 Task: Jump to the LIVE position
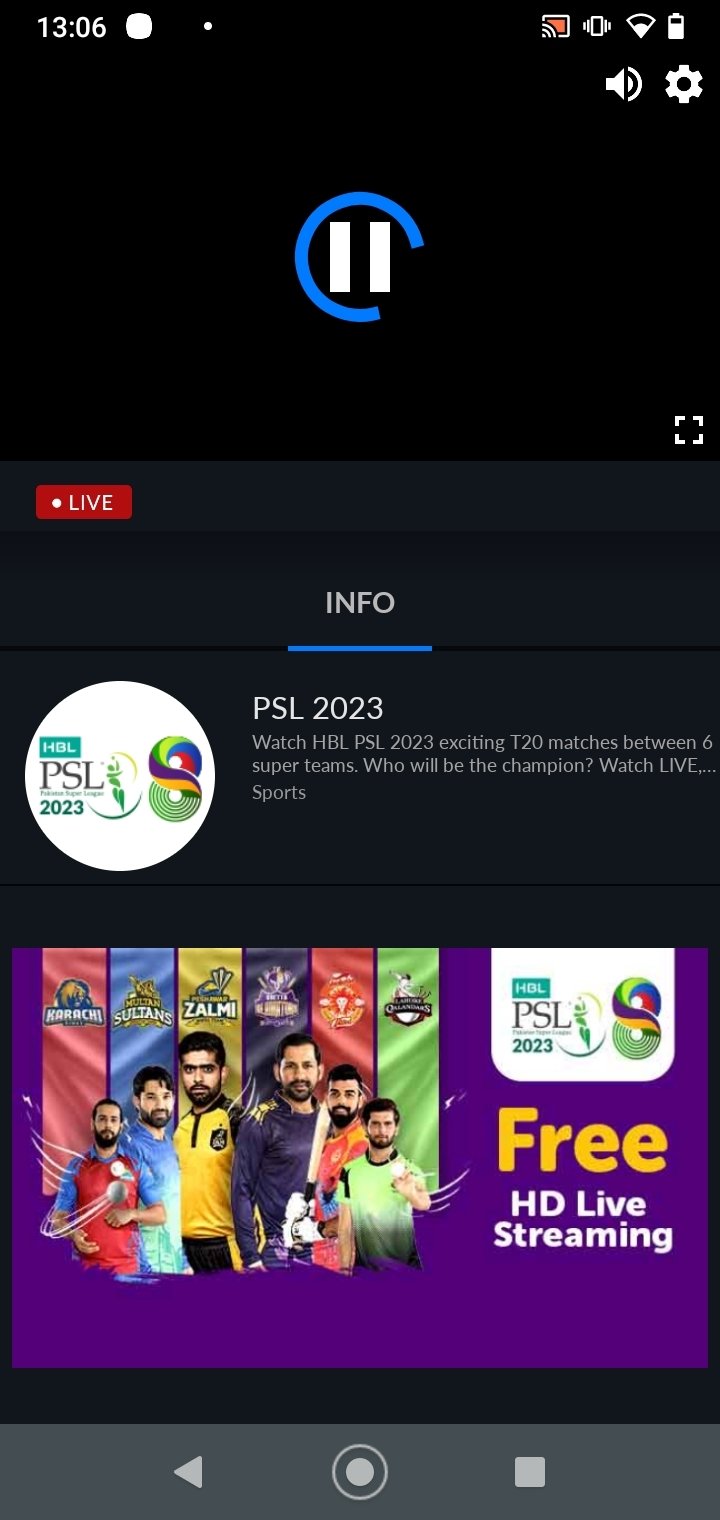(x=84, y=503)
